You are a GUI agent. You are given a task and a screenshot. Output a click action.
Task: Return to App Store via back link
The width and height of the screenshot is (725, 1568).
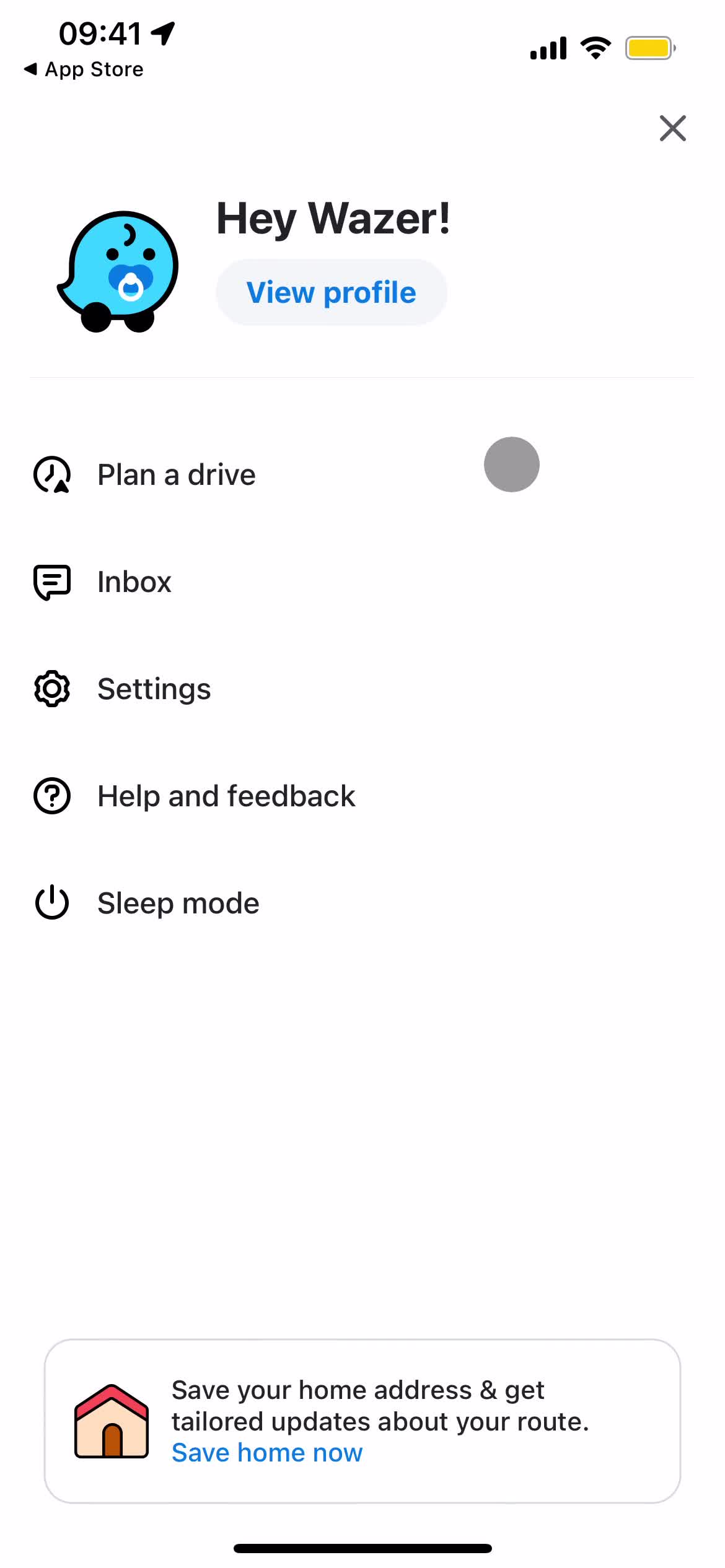[x=84, y=69]
